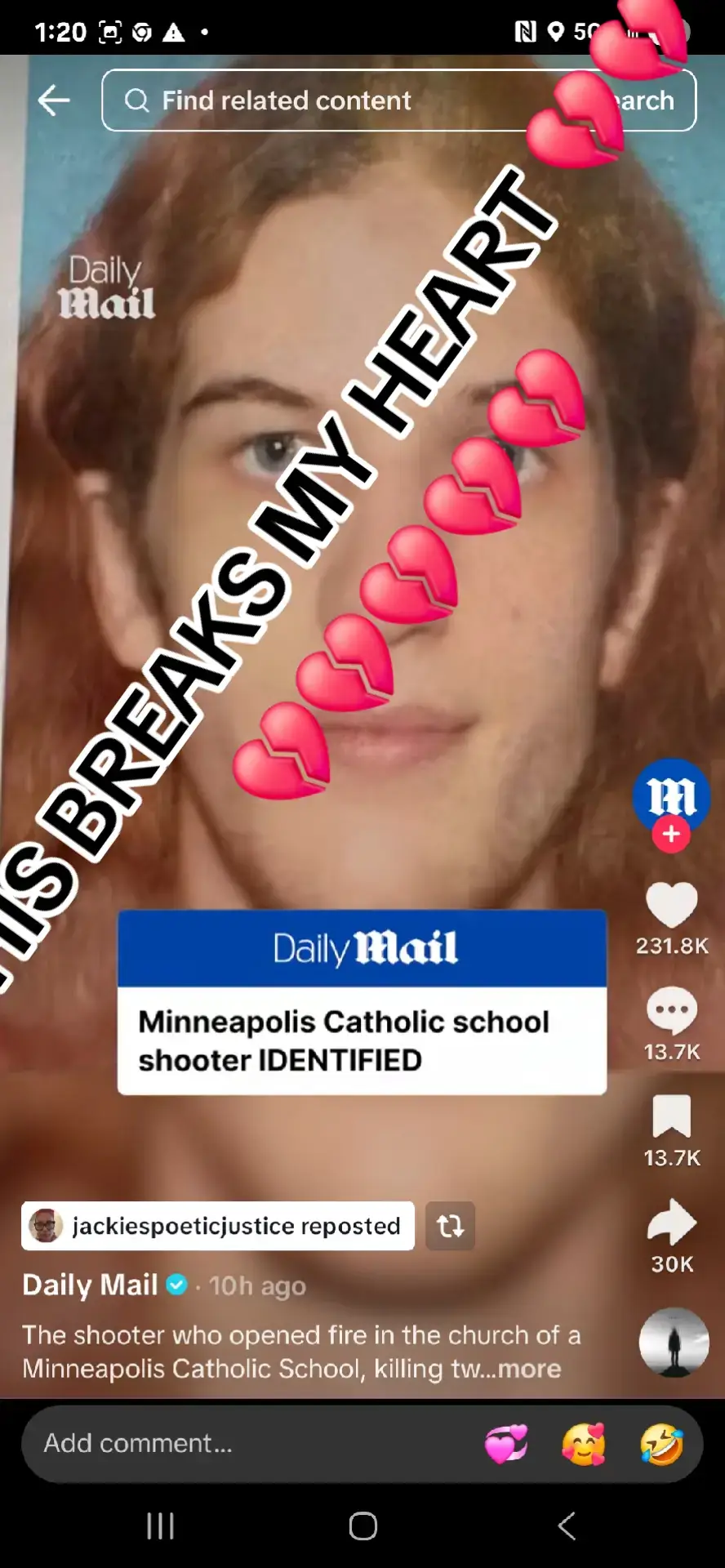The height and width of the screenshot is (1568, 725).
Task: Go back using the top-left arrow
Action: point(54,100)
